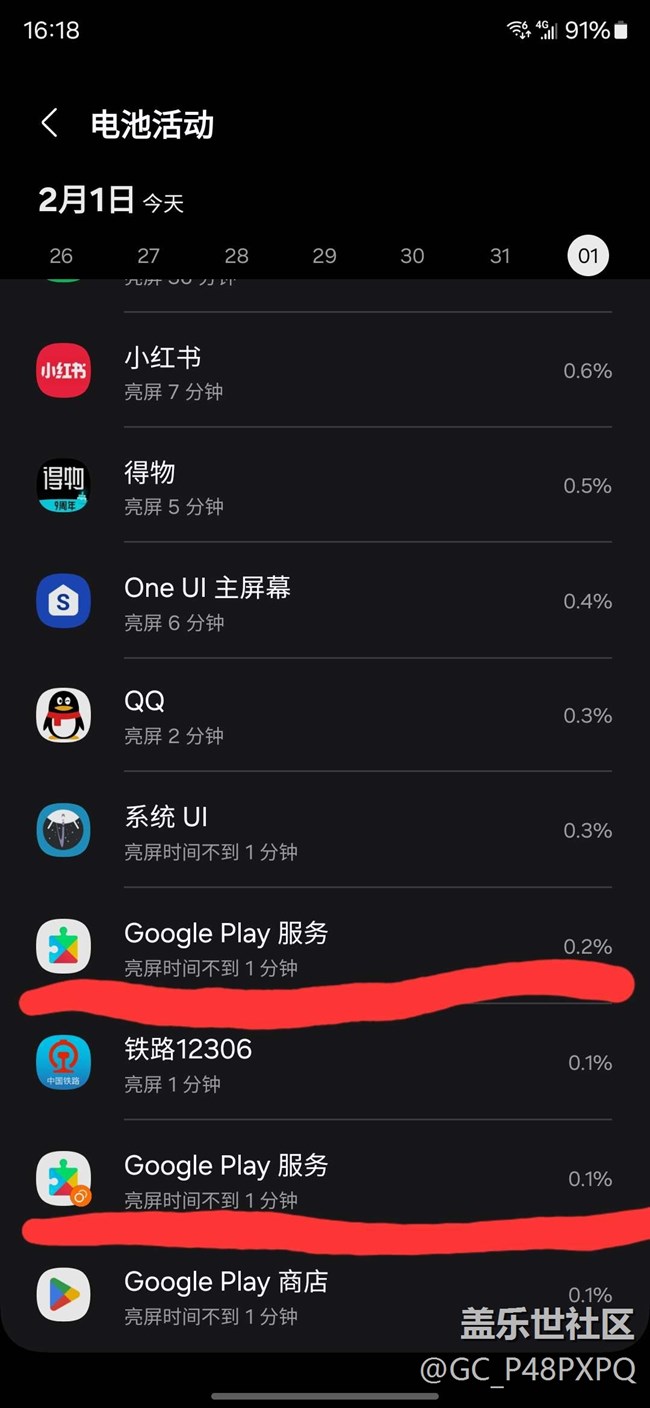Open 得物 battery usage details
The height and width of the screenshot is (1408, 650).
(325, 487)
